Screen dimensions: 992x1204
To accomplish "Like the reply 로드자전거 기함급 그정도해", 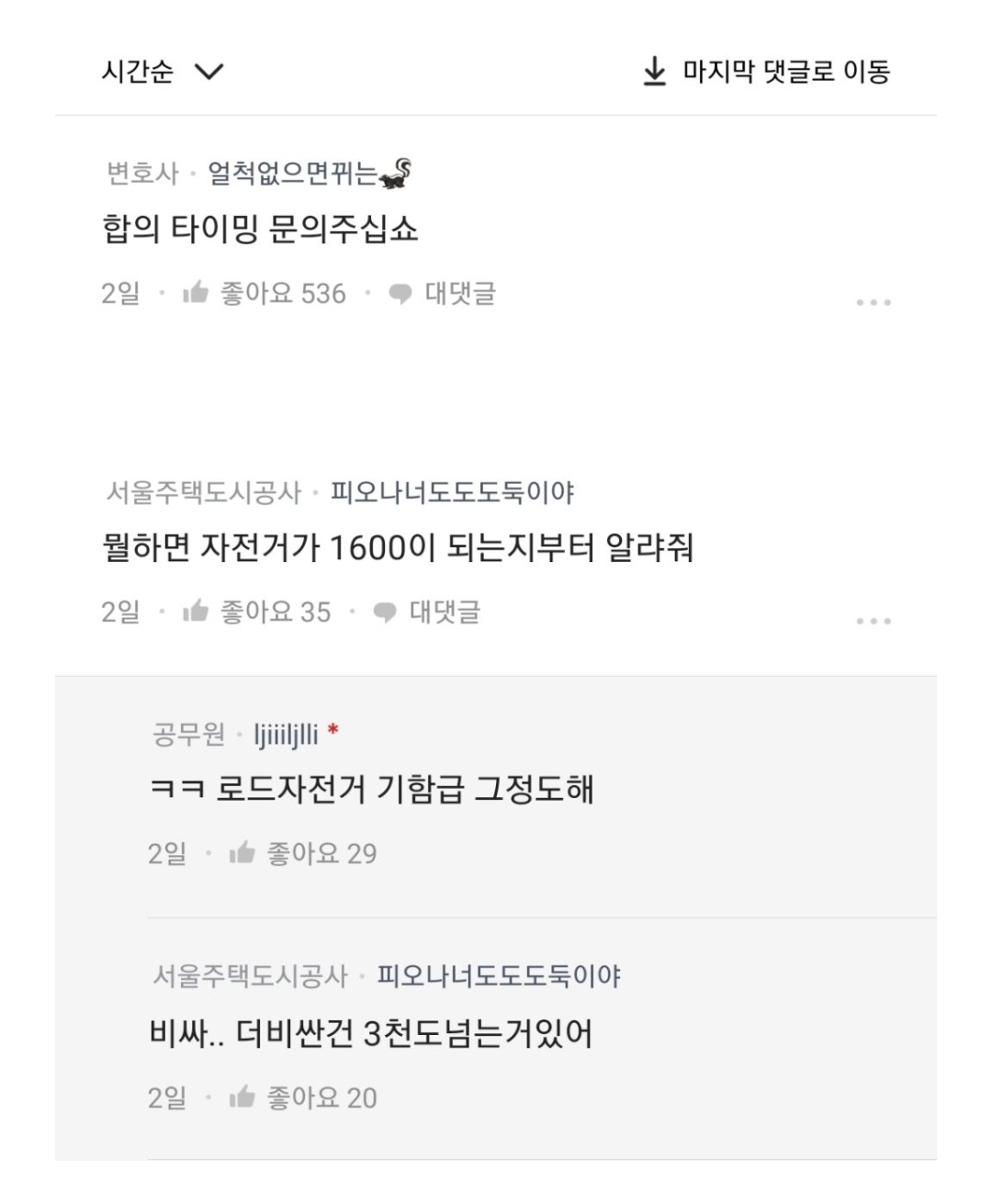I will [303, 854].
